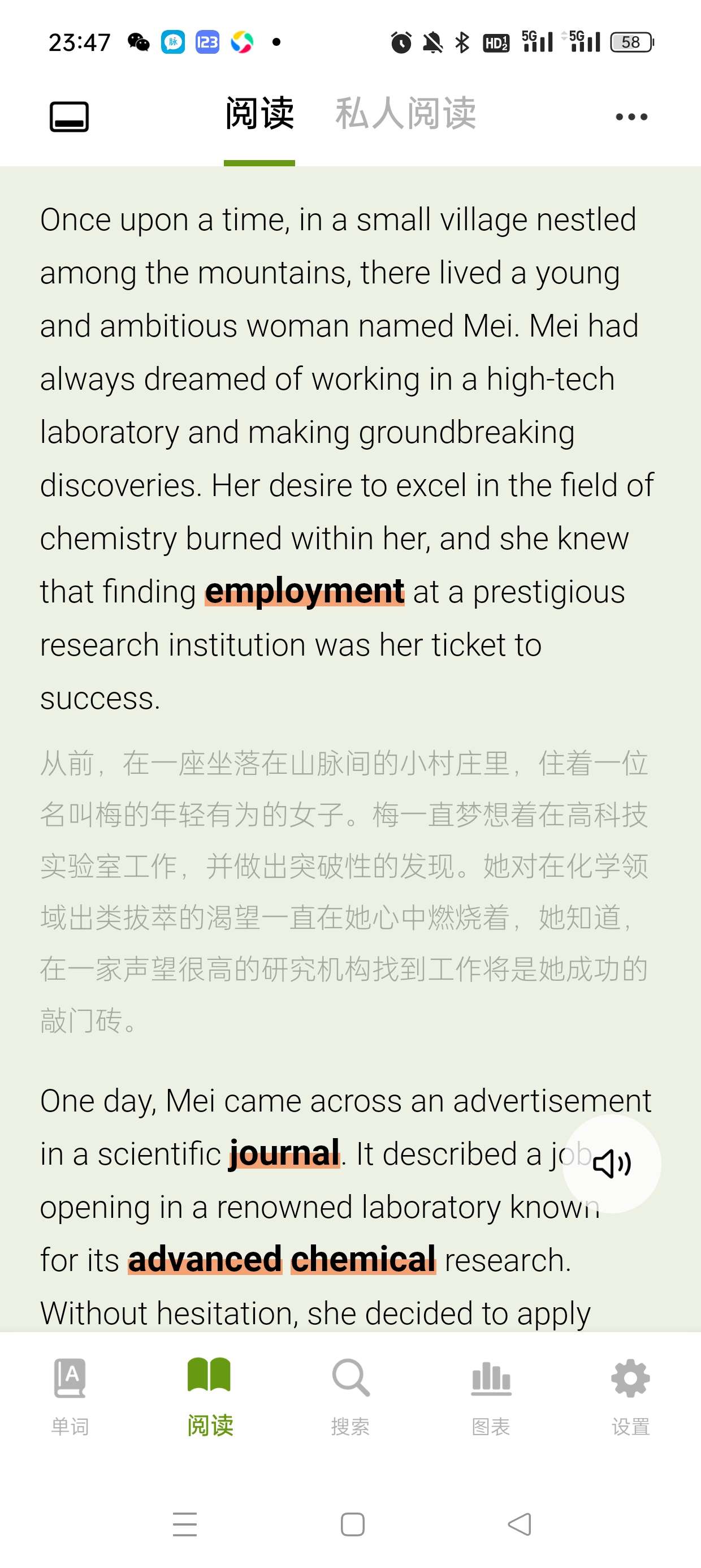Look up the highlighted word journal
This screenshot has width=701, height=1568.
click(x=284, y=1153)
